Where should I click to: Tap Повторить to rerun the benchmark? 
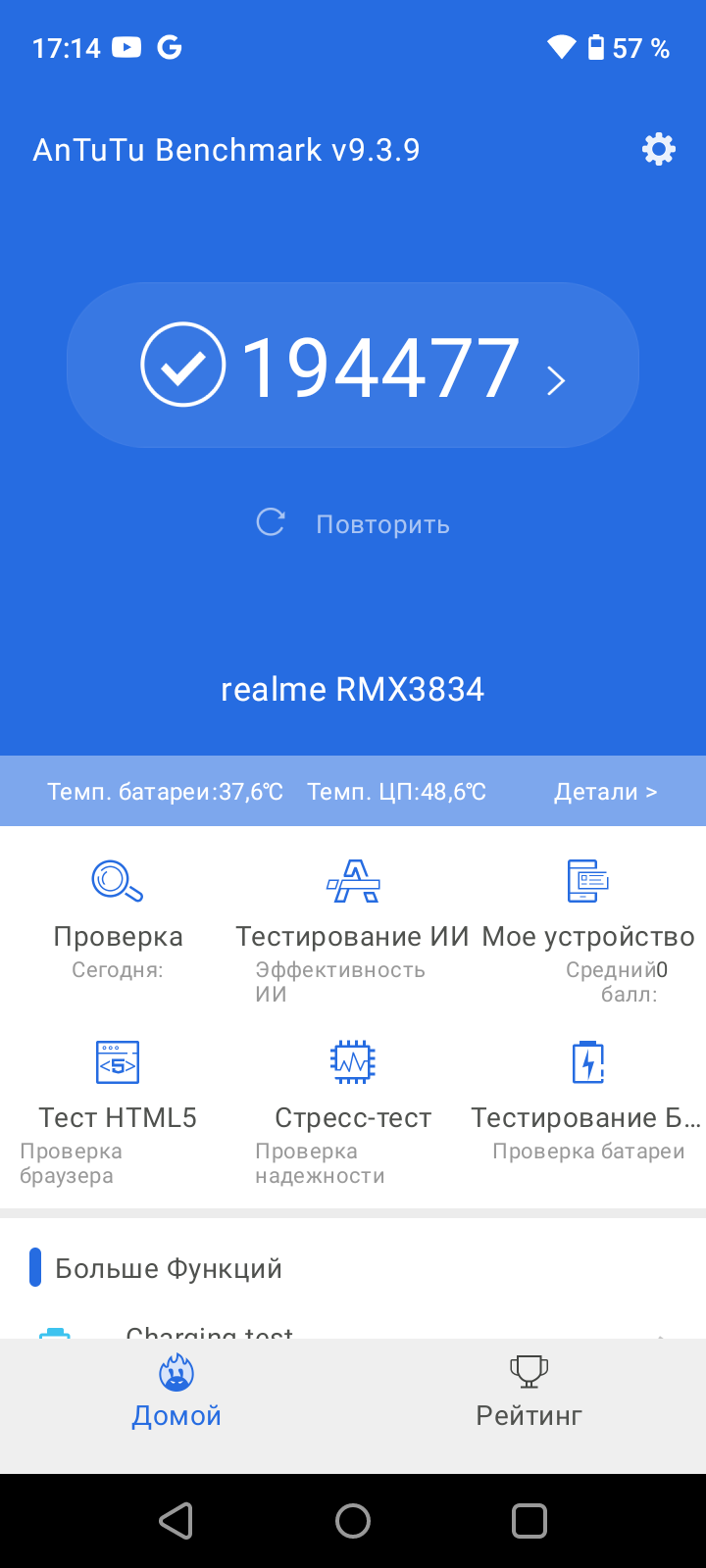[353, 523]
